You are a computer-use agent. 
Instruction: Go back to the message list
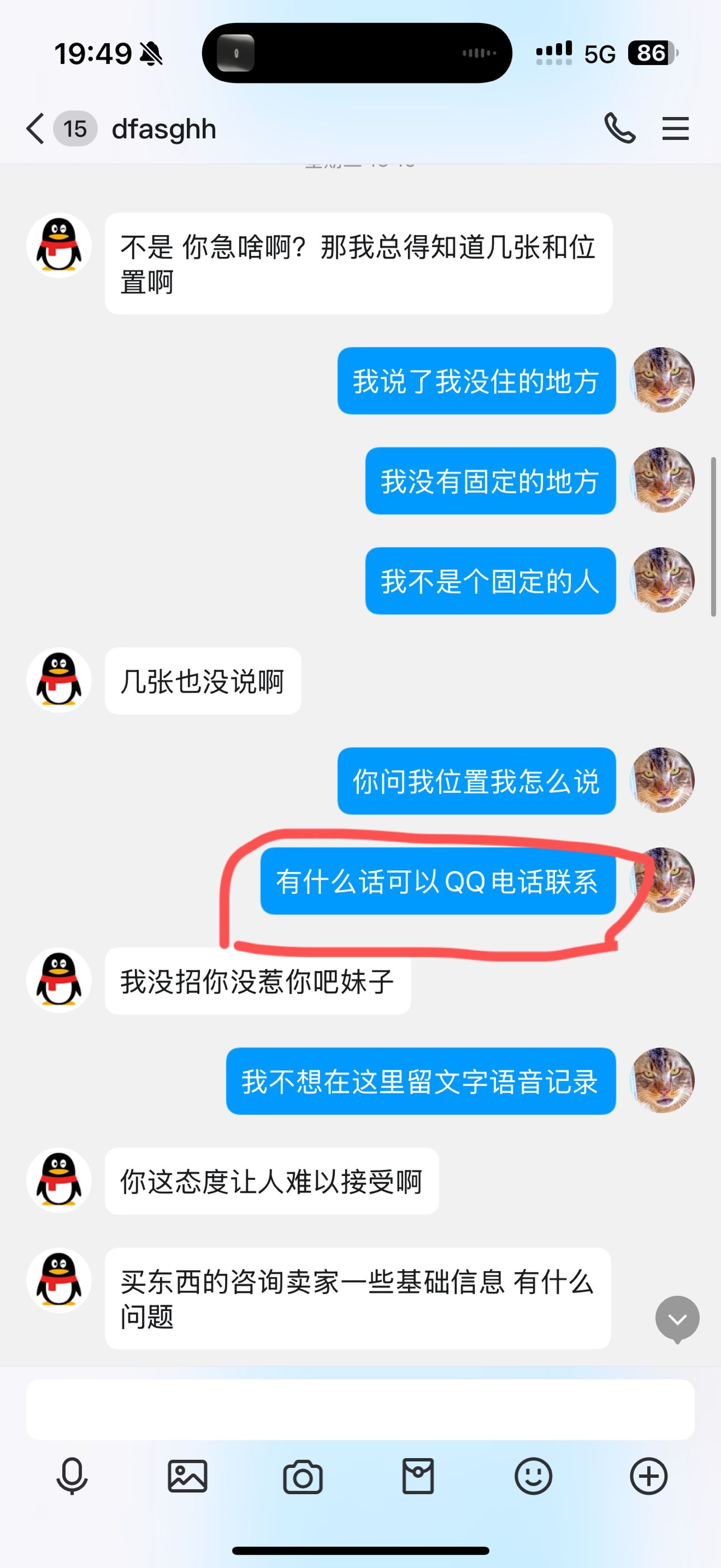click(35, 128)
